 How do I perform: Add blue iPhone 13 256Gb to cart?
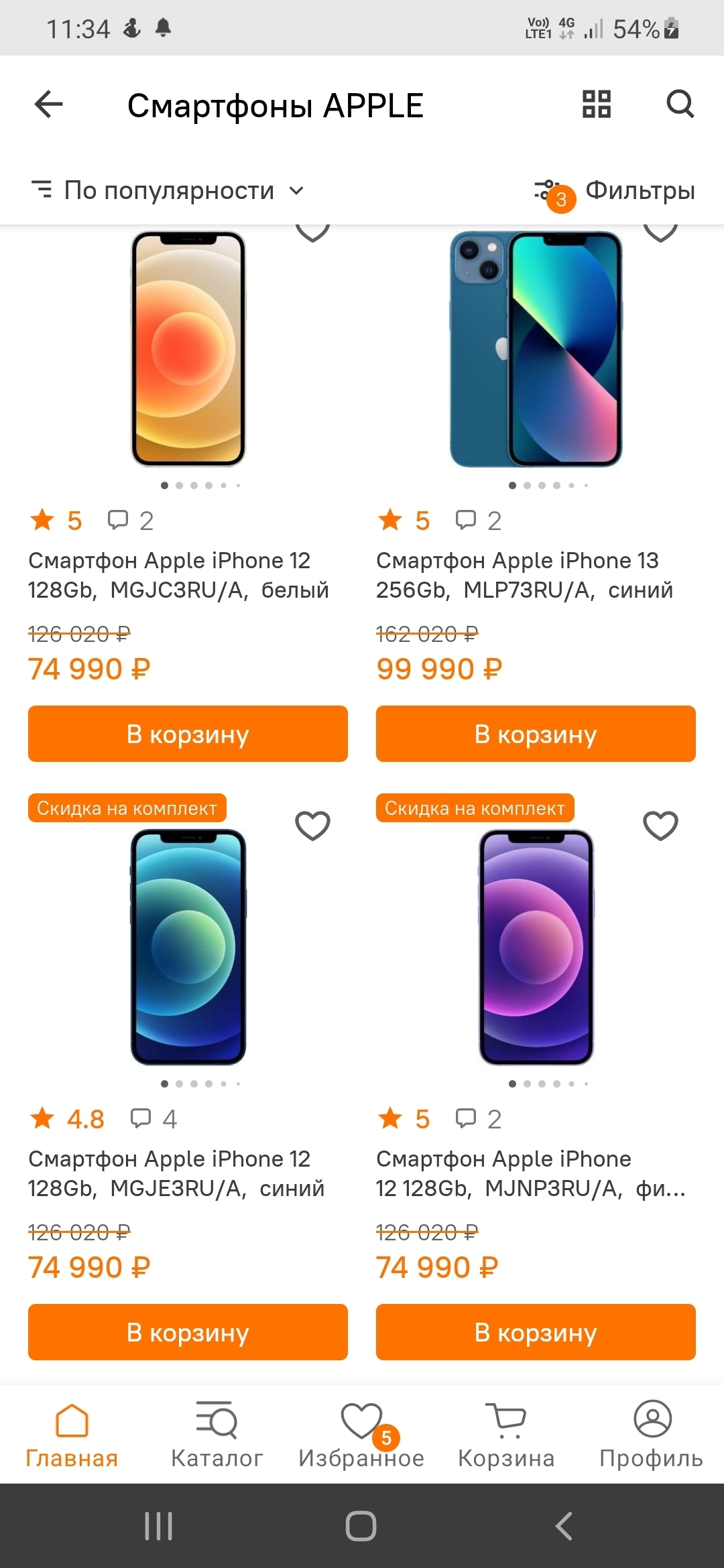tap(536, 734)
